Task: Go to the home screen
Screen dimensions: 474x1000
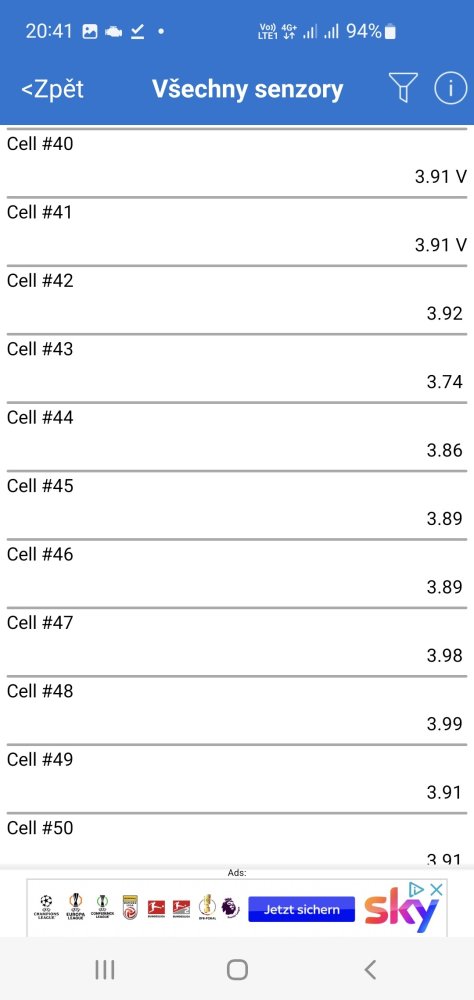Action: pyautogui.click(x=237, y=970)
